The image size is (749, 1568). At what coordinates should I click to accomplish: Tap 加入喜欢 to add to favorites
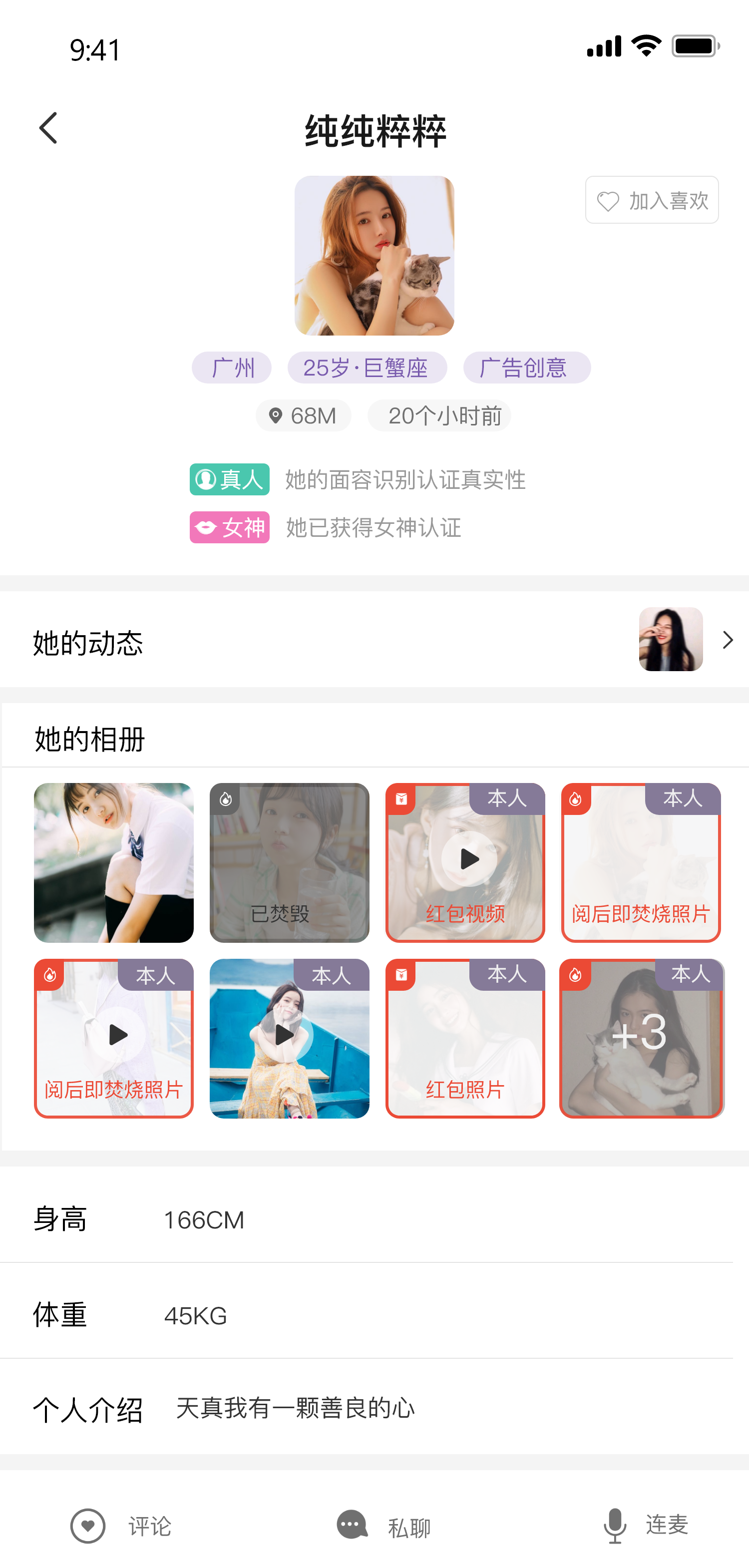[x=652, y=200]
